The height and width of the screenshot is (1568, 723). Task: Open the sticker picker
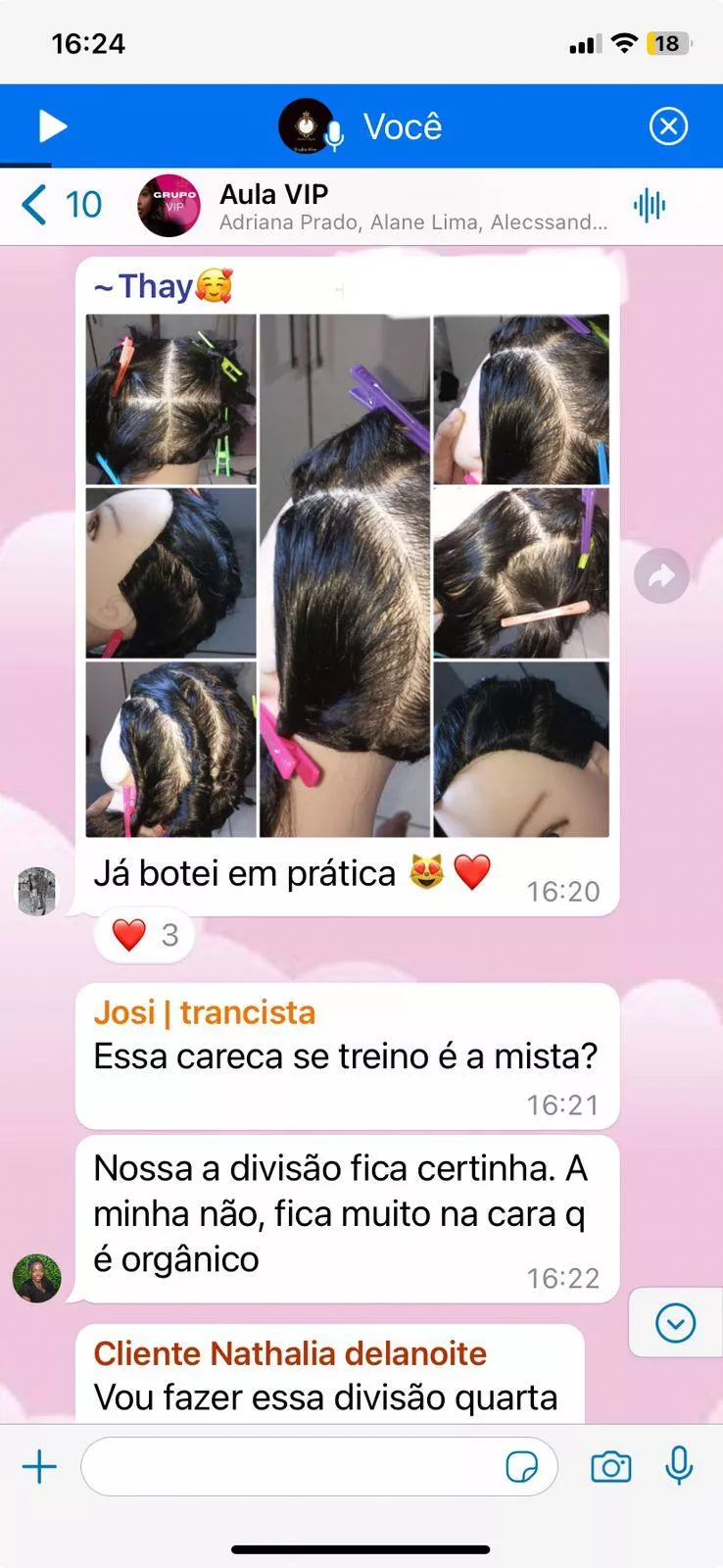coord(522,1467)
